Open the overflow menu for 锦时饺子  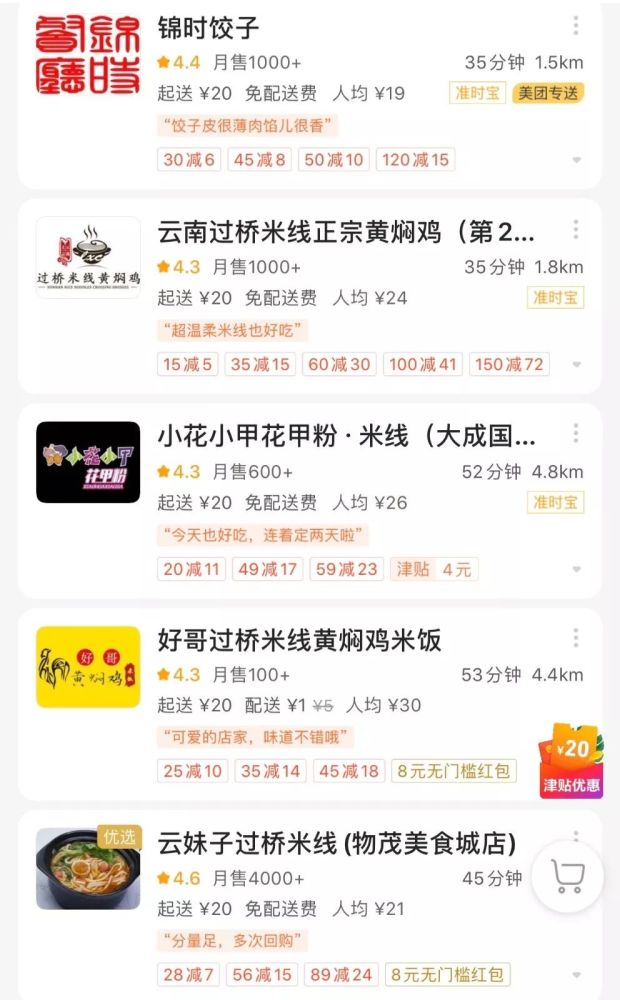(x=576, y=26)
